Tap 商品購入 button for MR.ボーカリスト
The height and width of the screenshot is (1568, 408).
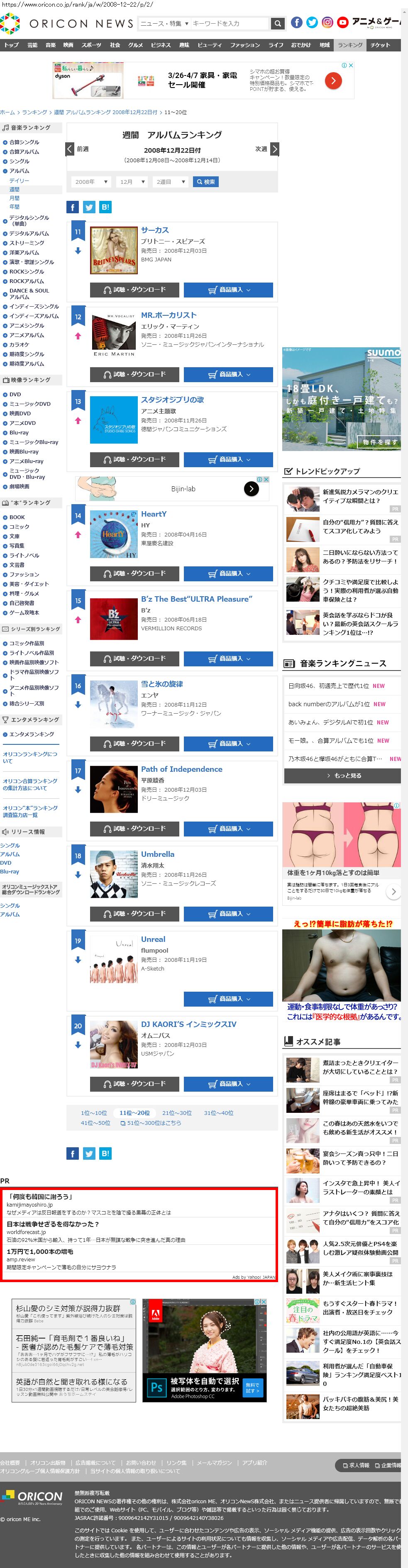click(x=228, y=374)
